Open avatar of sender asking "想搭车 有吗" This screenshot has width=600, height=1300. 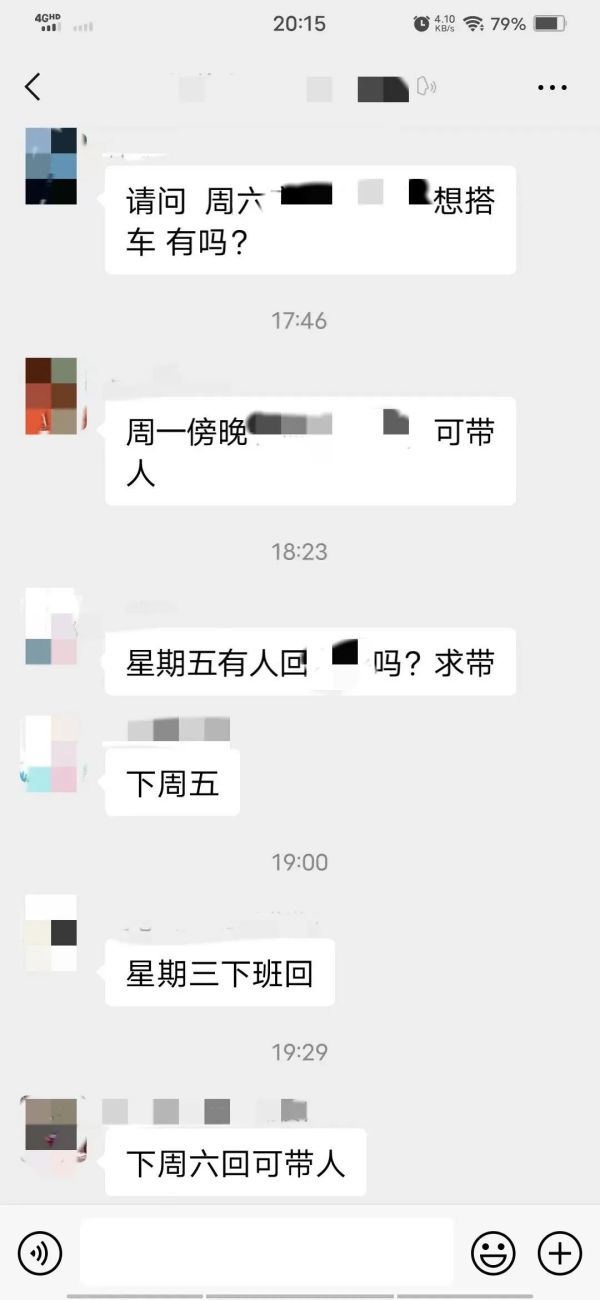[51, 166]
